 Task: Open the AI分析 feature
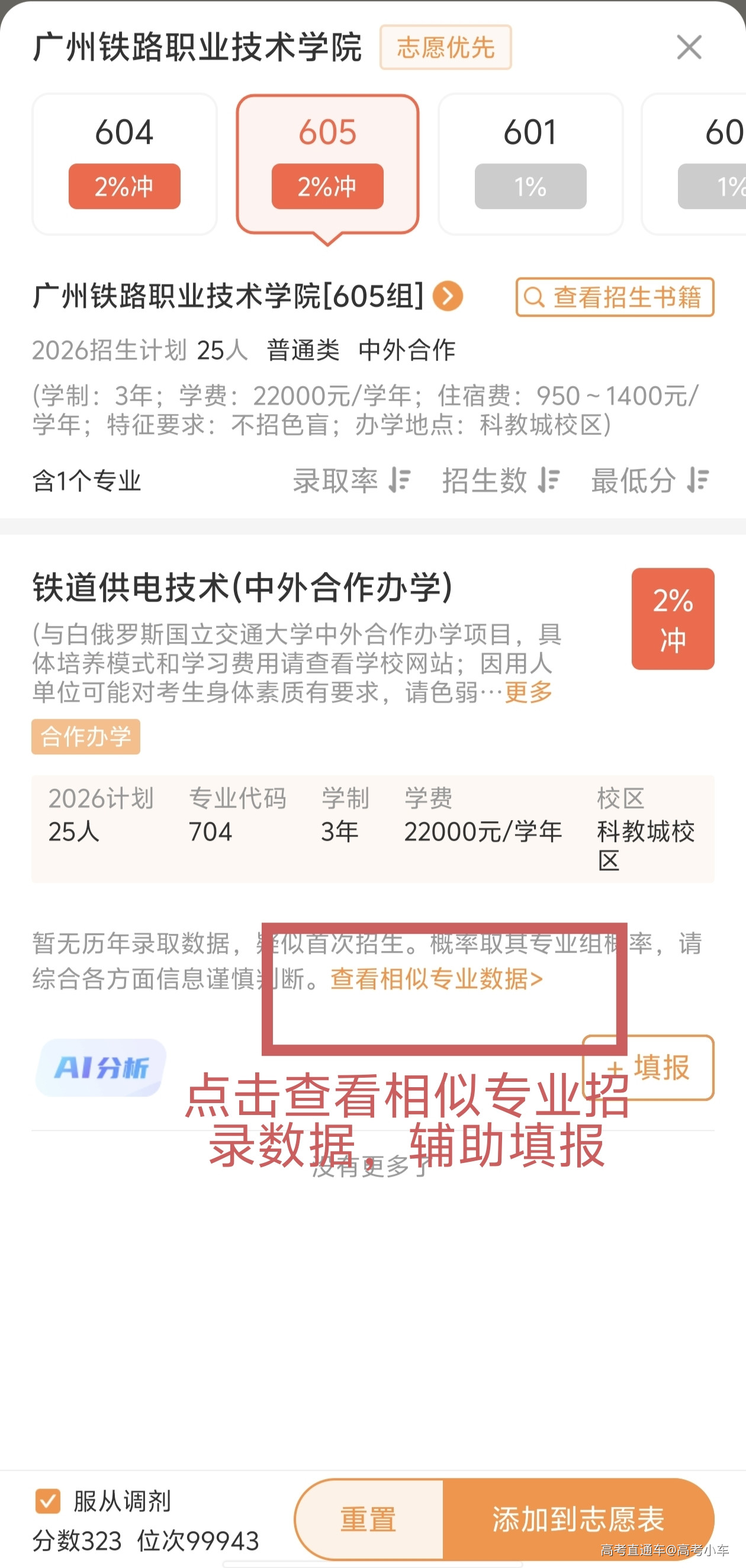(x=101, y=1068)
